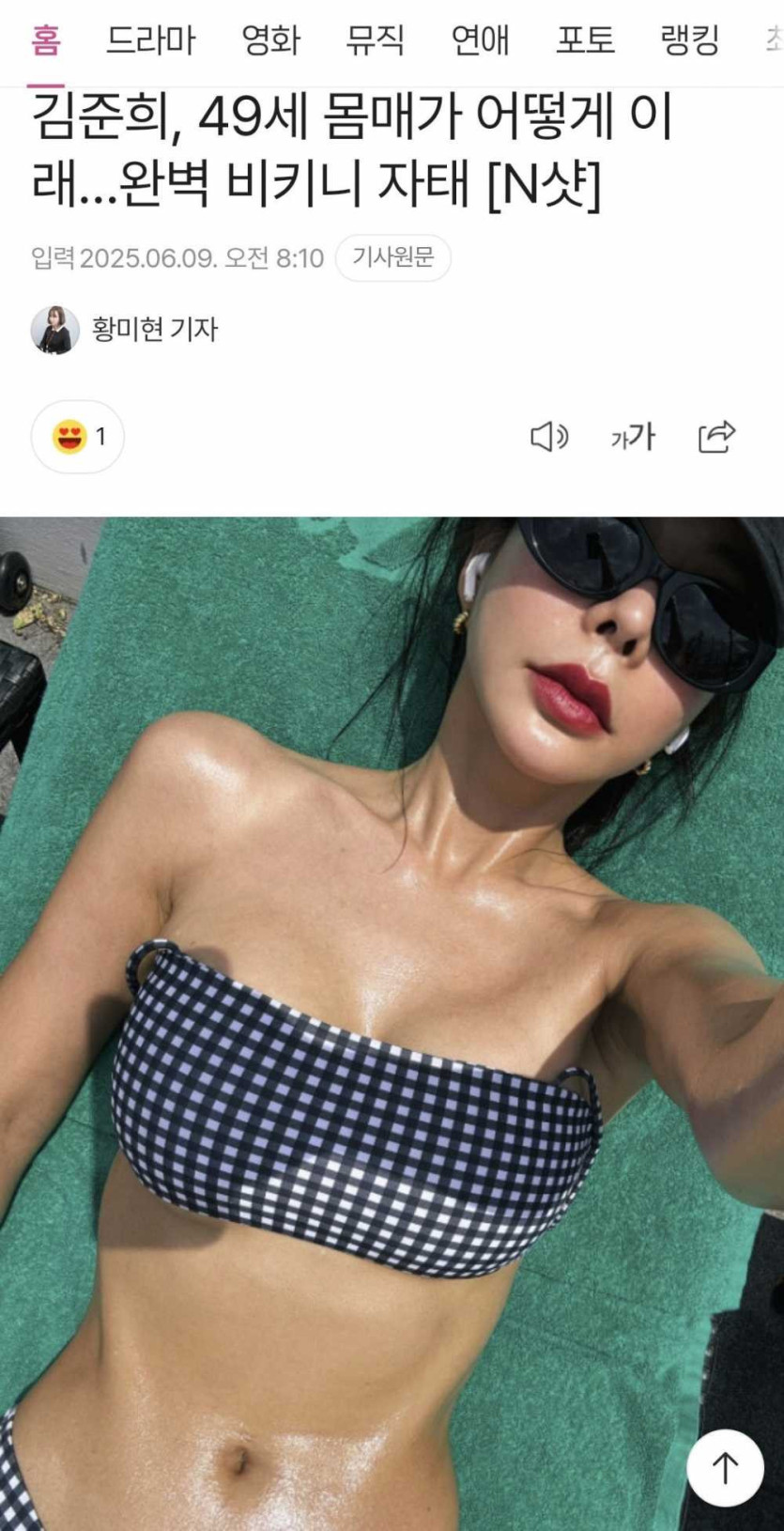Image resolution: width=784 pixels, height=1531 pixels.
Task: Share this article
Action: pos(716,437)
